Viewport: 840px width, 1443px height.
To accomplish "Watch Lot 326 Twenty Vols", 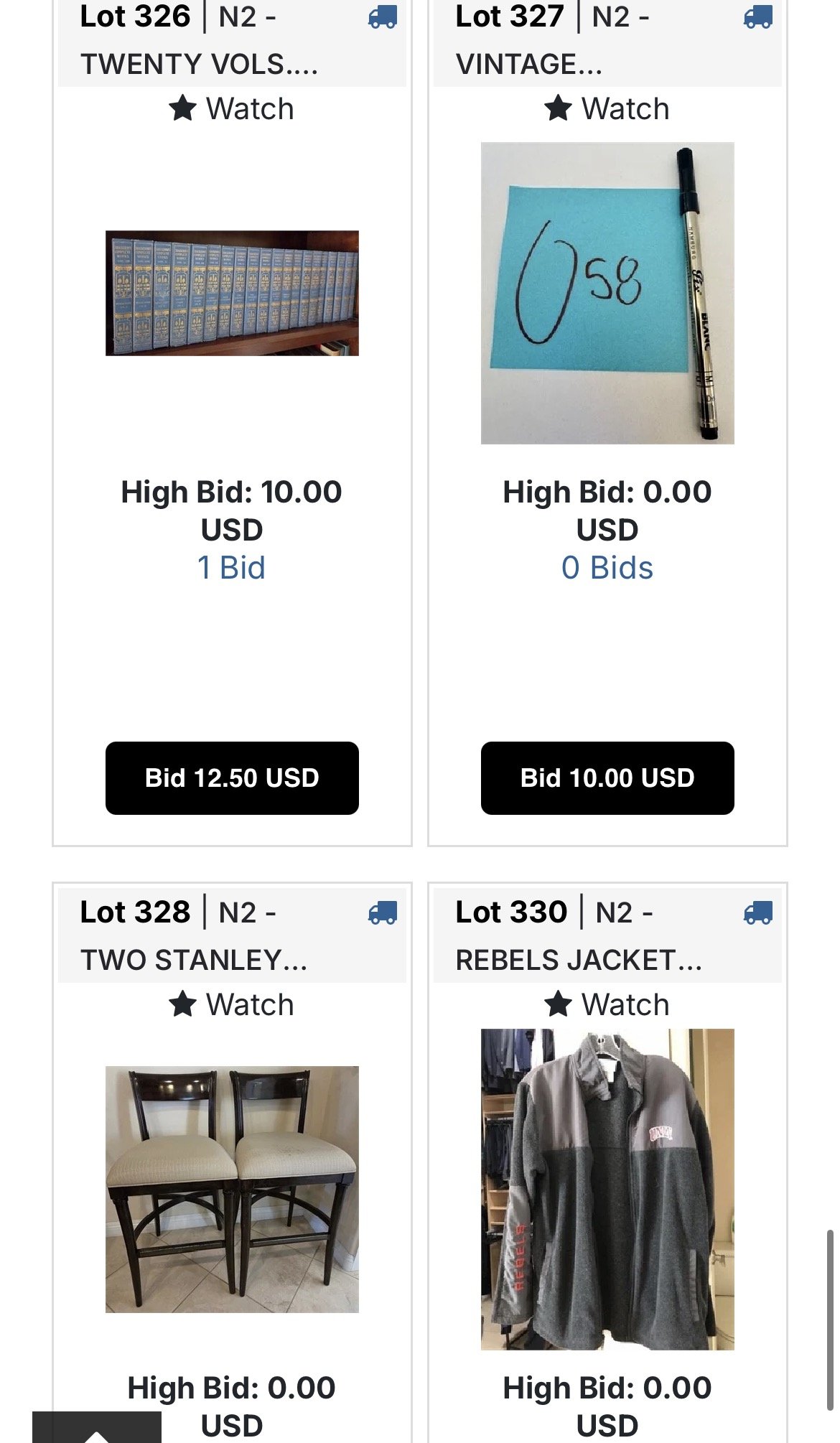I will pyautogui.click(x=232, y=109).
